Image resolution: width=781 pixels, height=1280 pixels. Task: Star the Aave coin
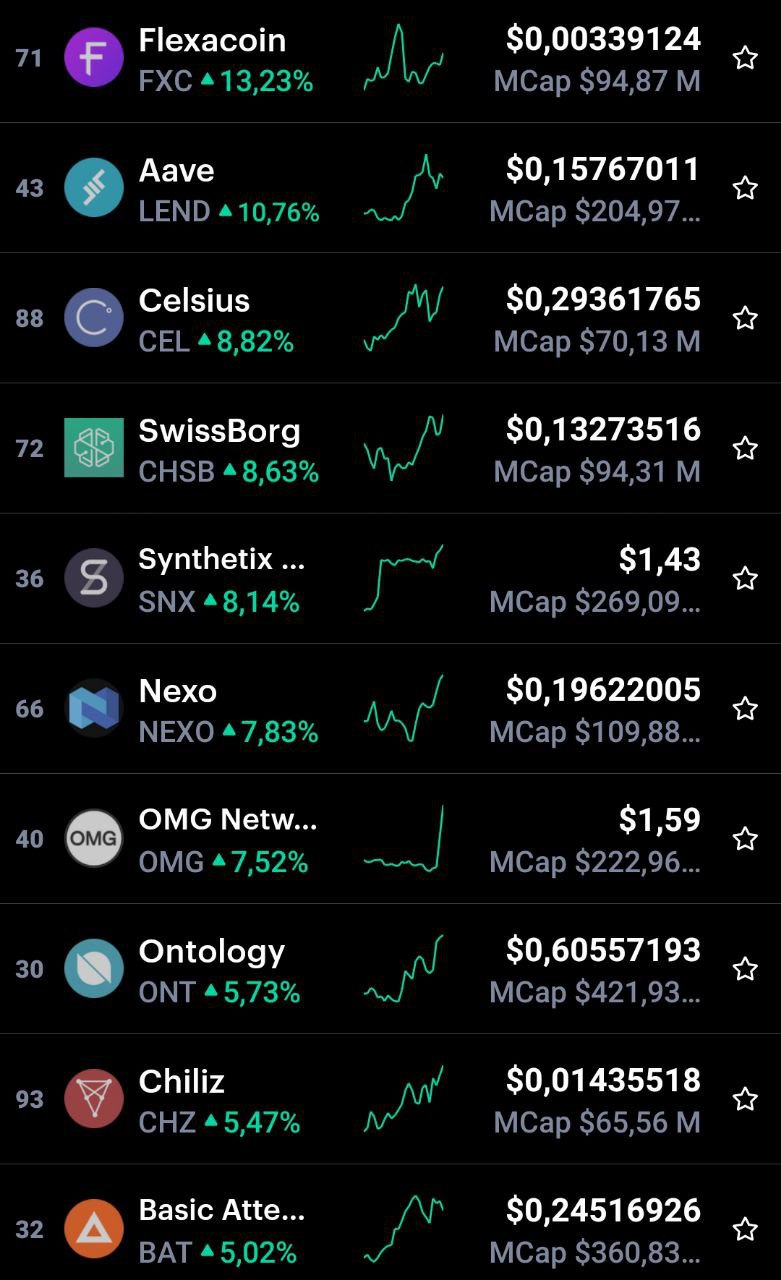coord(745,188)
